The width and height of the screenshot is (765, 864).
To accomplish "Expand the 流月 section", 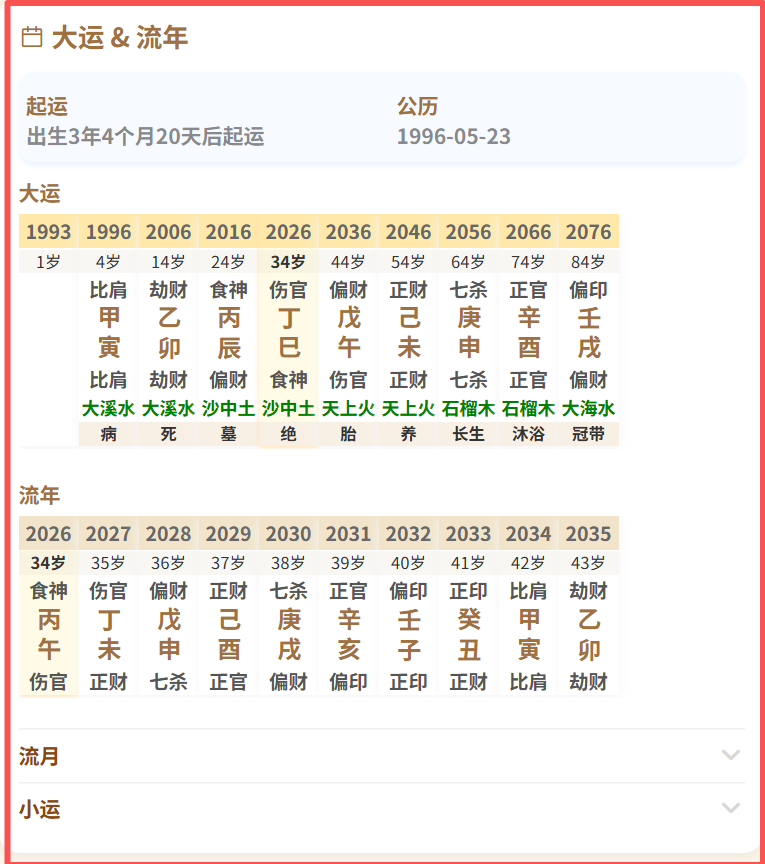I will point(382,756).
